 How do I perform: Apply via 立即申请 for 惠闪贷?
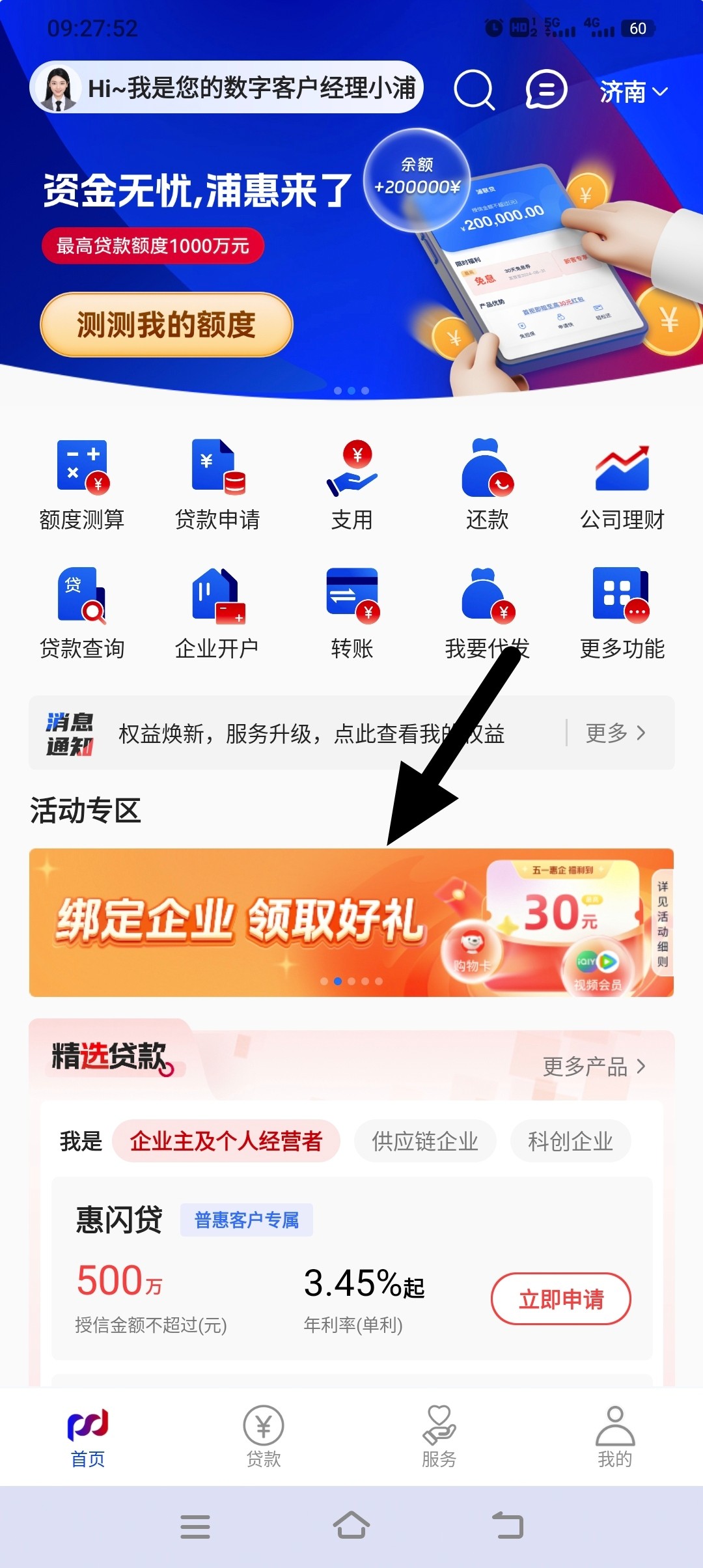coord(560,1299)
